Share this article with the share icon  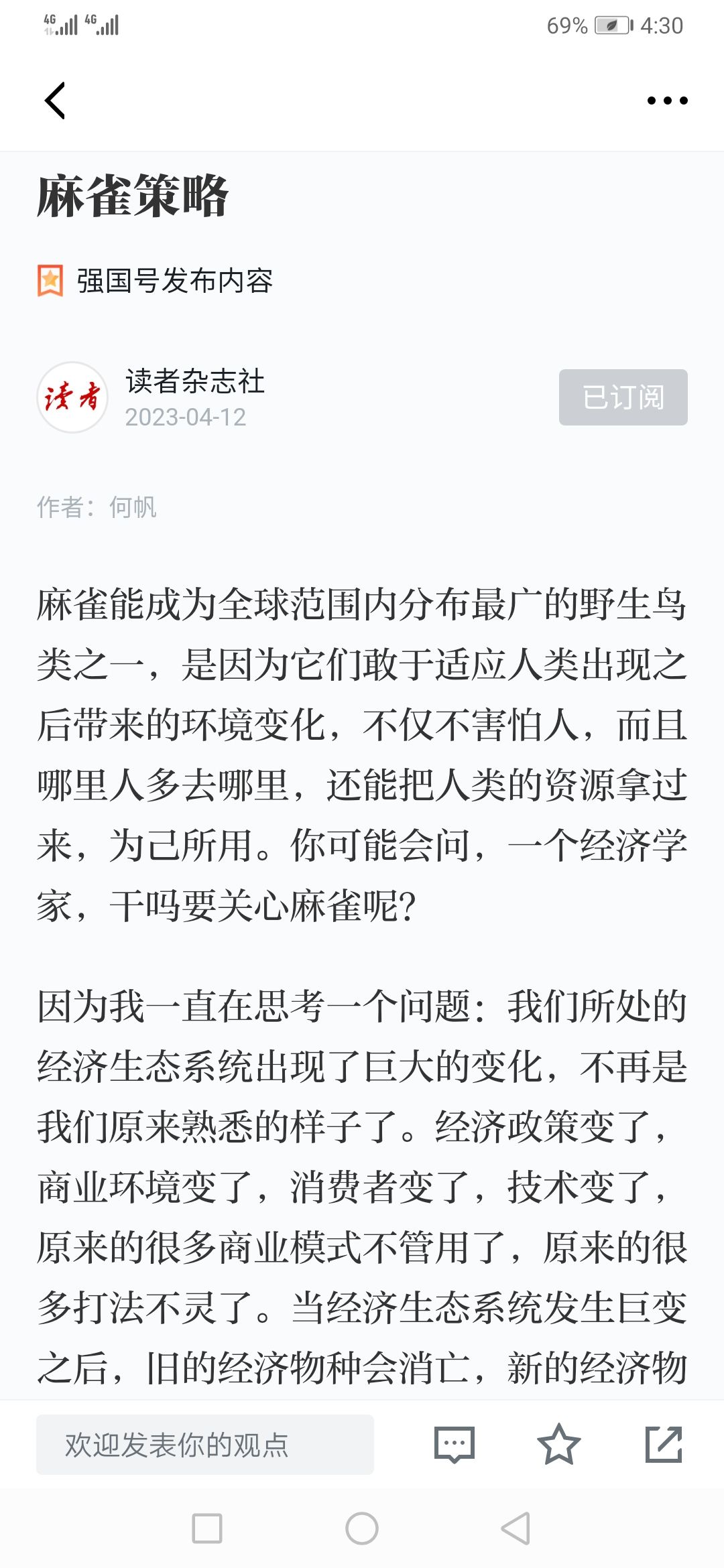(x=664, y=1445)
